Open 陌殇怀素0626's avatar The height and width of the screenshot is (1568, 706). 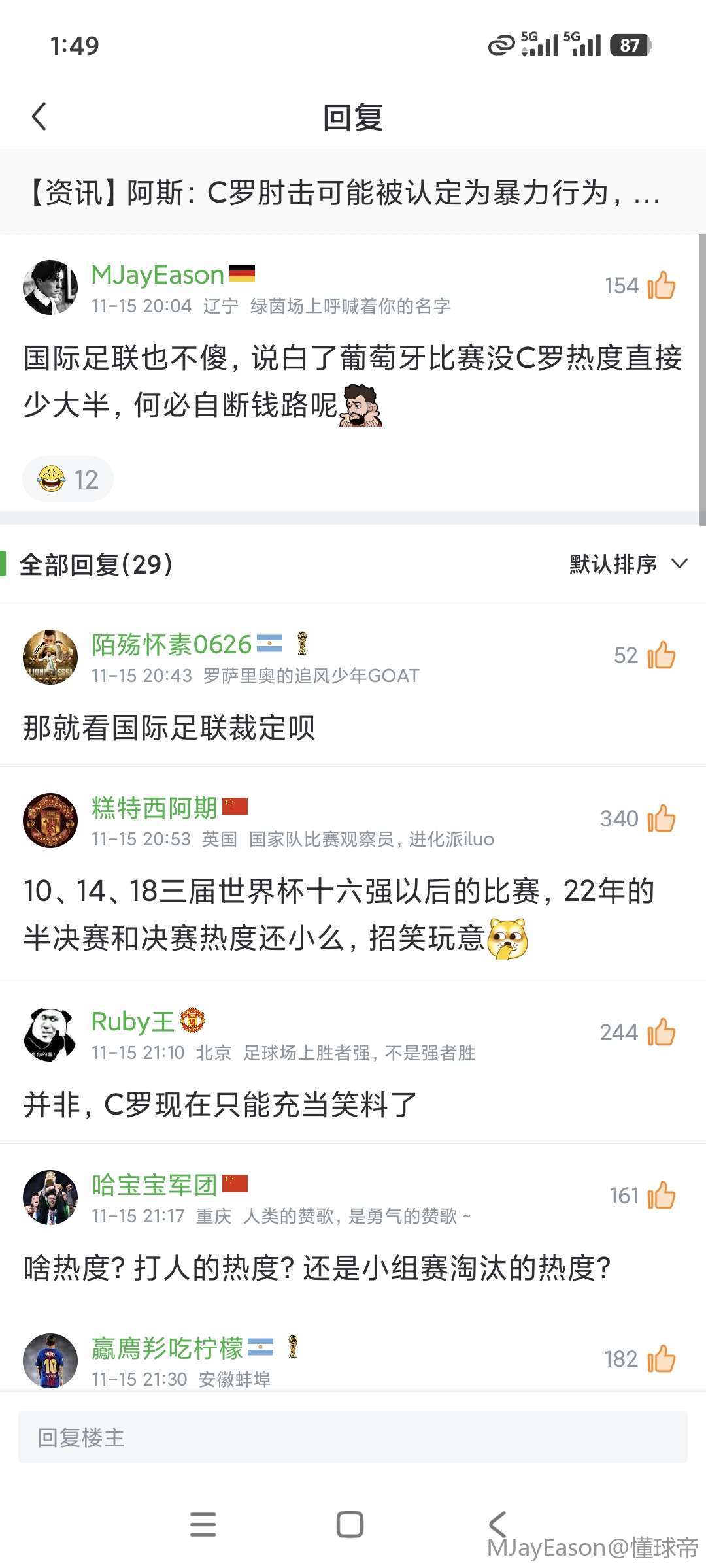[x=50, y=657]
